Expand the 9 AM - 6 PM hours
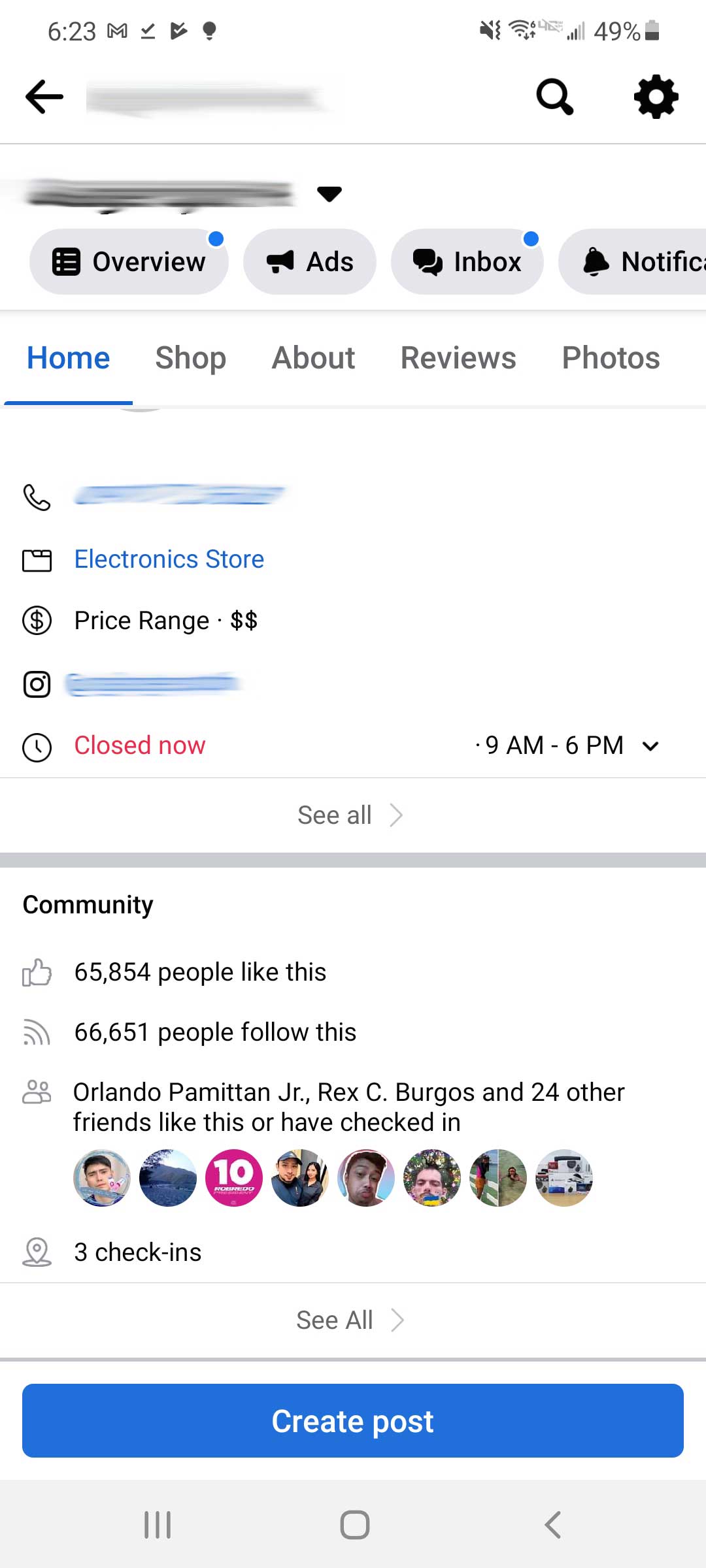706x1568 pixels. 650,745
